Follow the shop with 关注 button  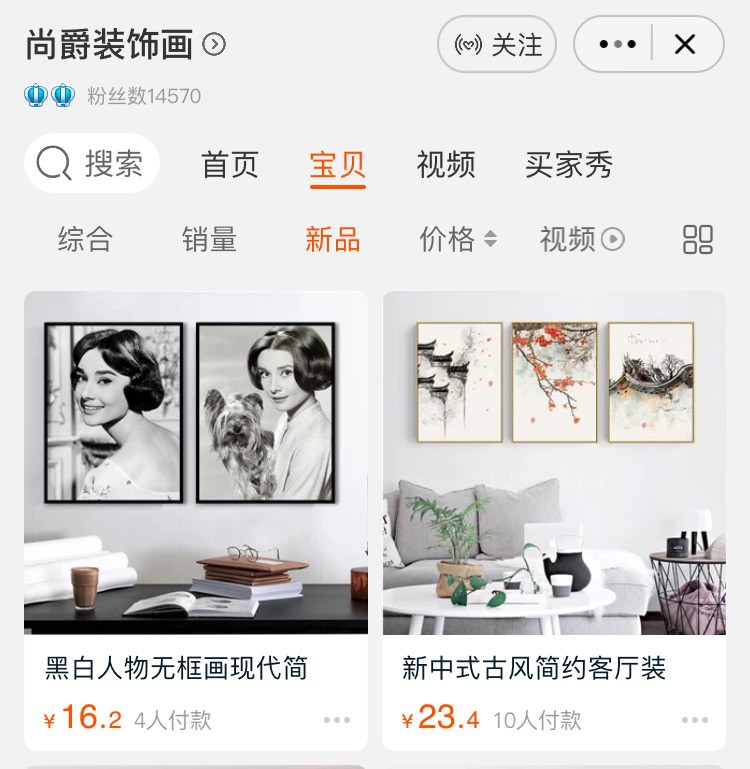coord(497,45)
